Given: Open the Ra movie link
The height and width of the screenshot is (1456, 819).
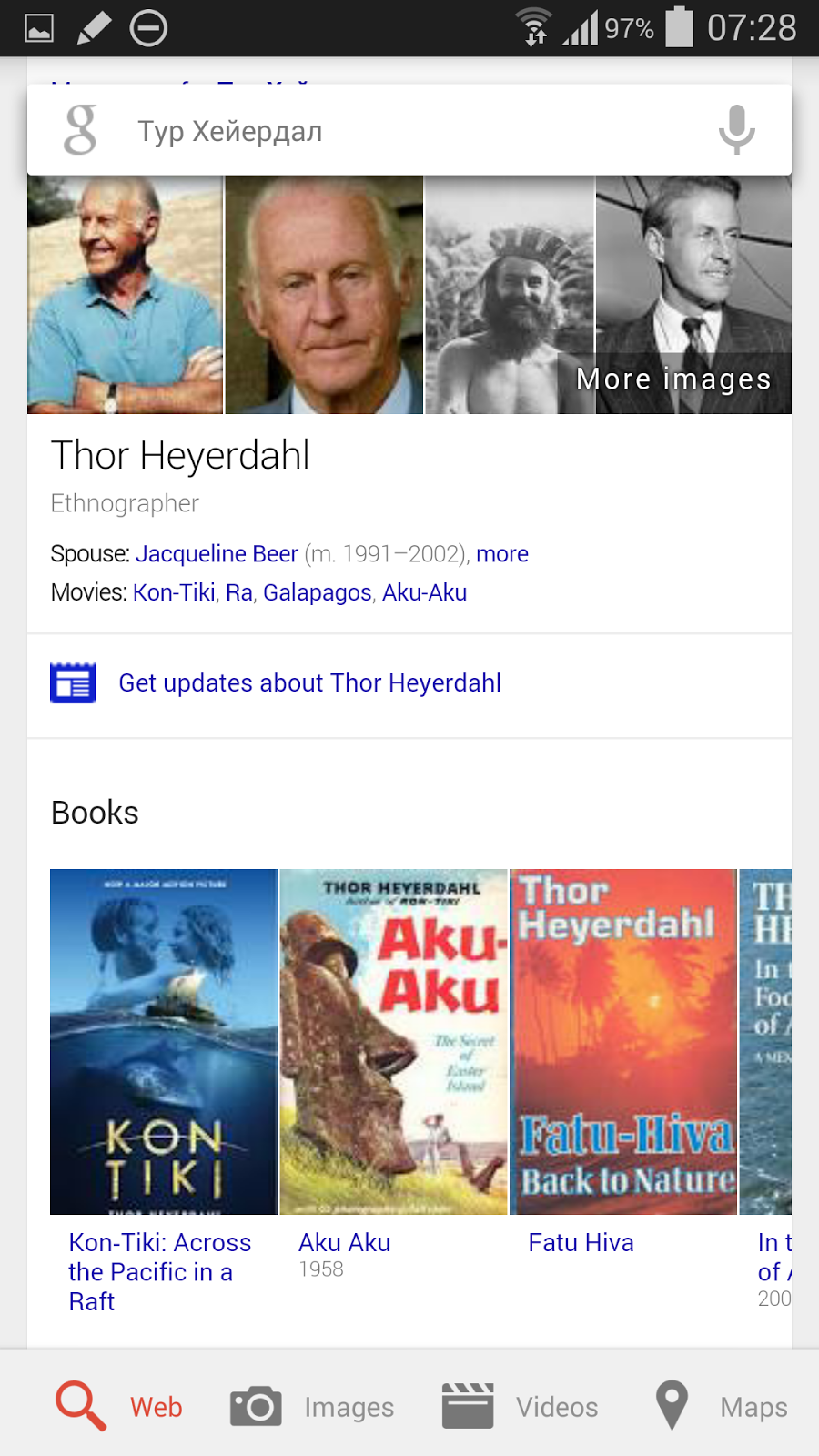Looking at the screenshot, I should click(239, 592).
